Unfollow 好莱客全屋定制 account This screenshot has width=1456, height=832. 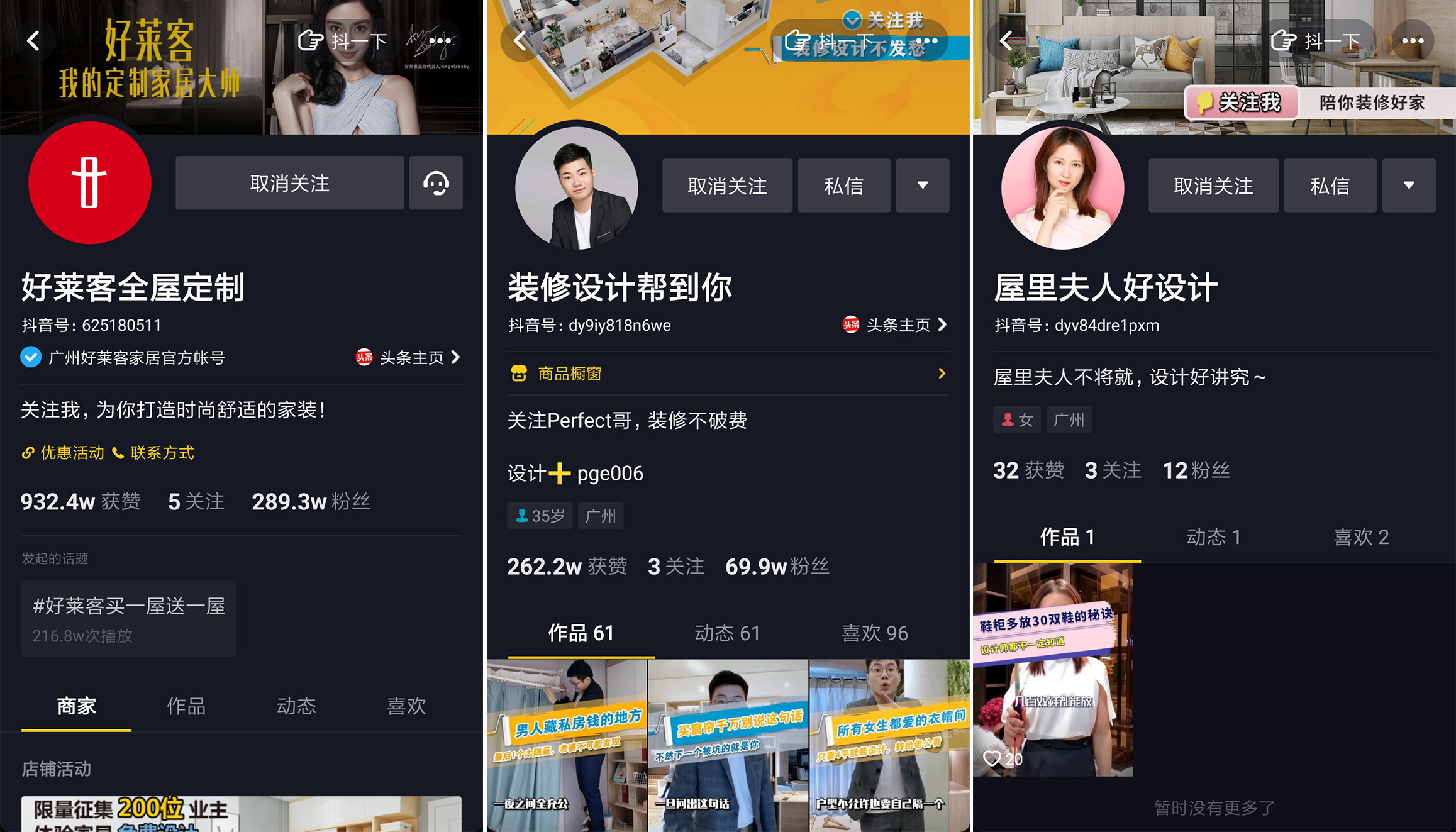289,184
